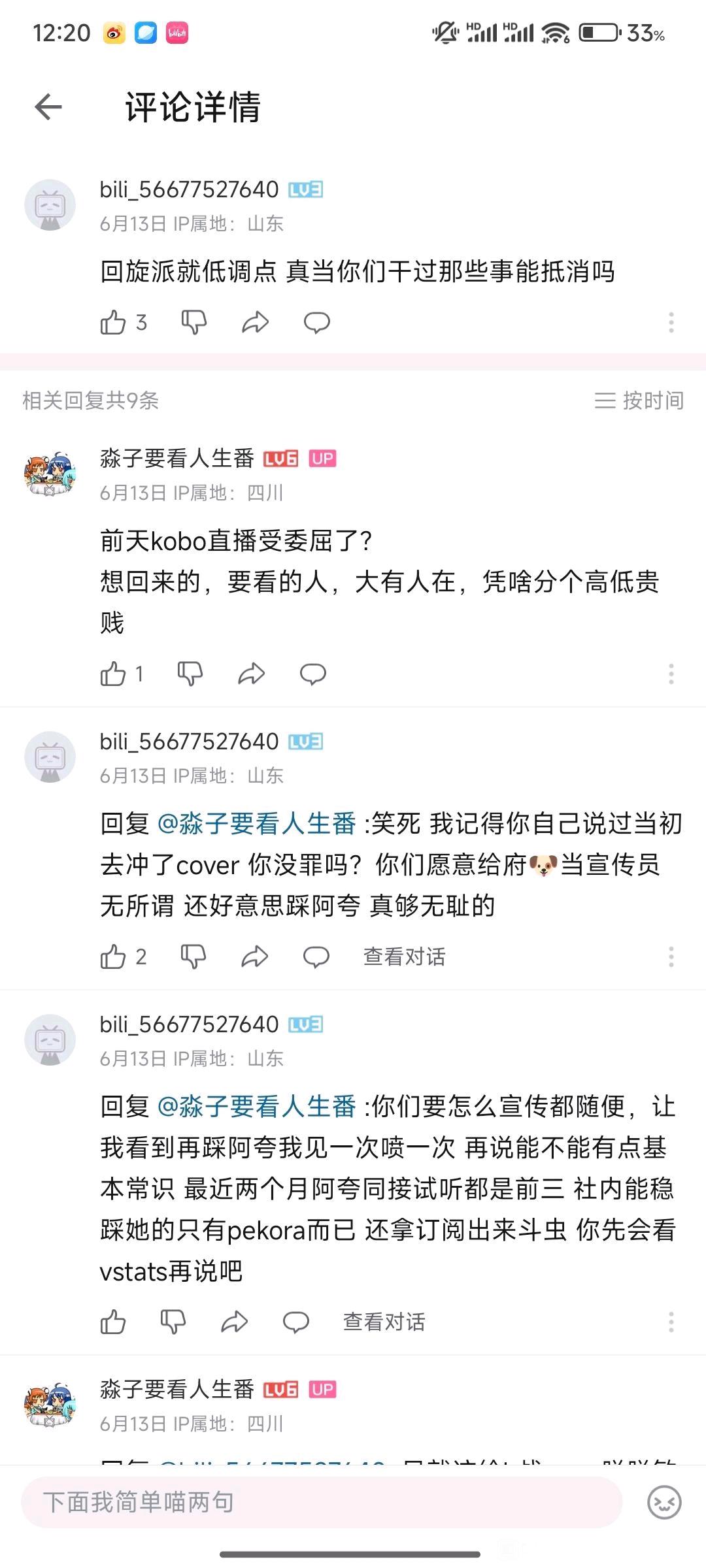Change reply sorting via 按时间
Viewport: 706px width, 1568px height.
(x=639, y=400)
